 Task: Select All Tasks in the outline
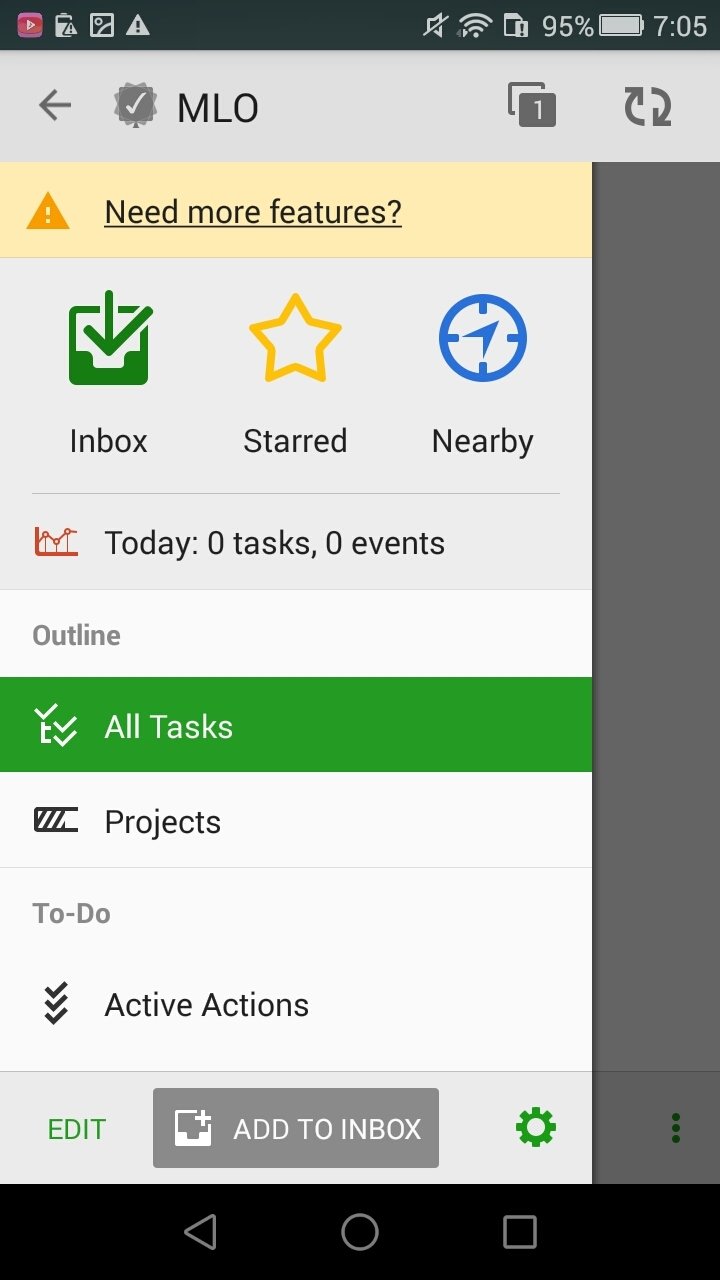[296, 725]
